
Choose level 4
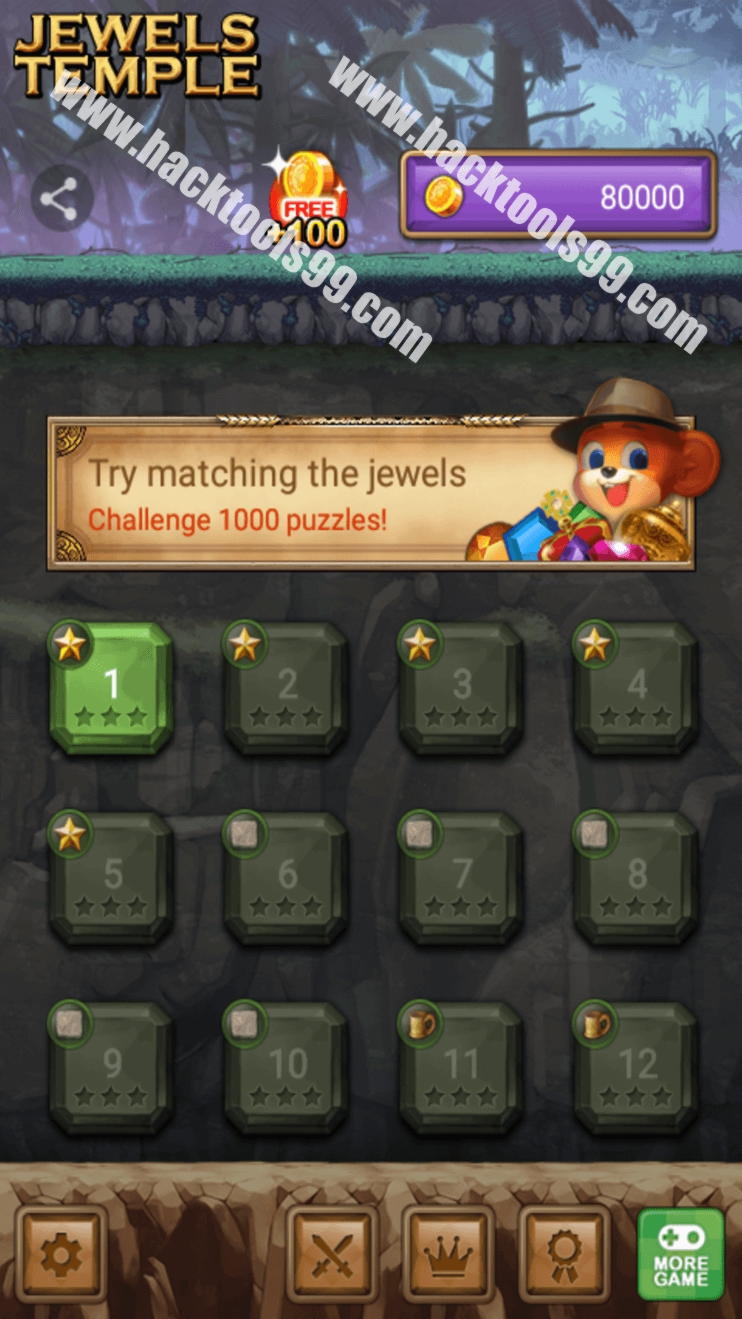636,689
